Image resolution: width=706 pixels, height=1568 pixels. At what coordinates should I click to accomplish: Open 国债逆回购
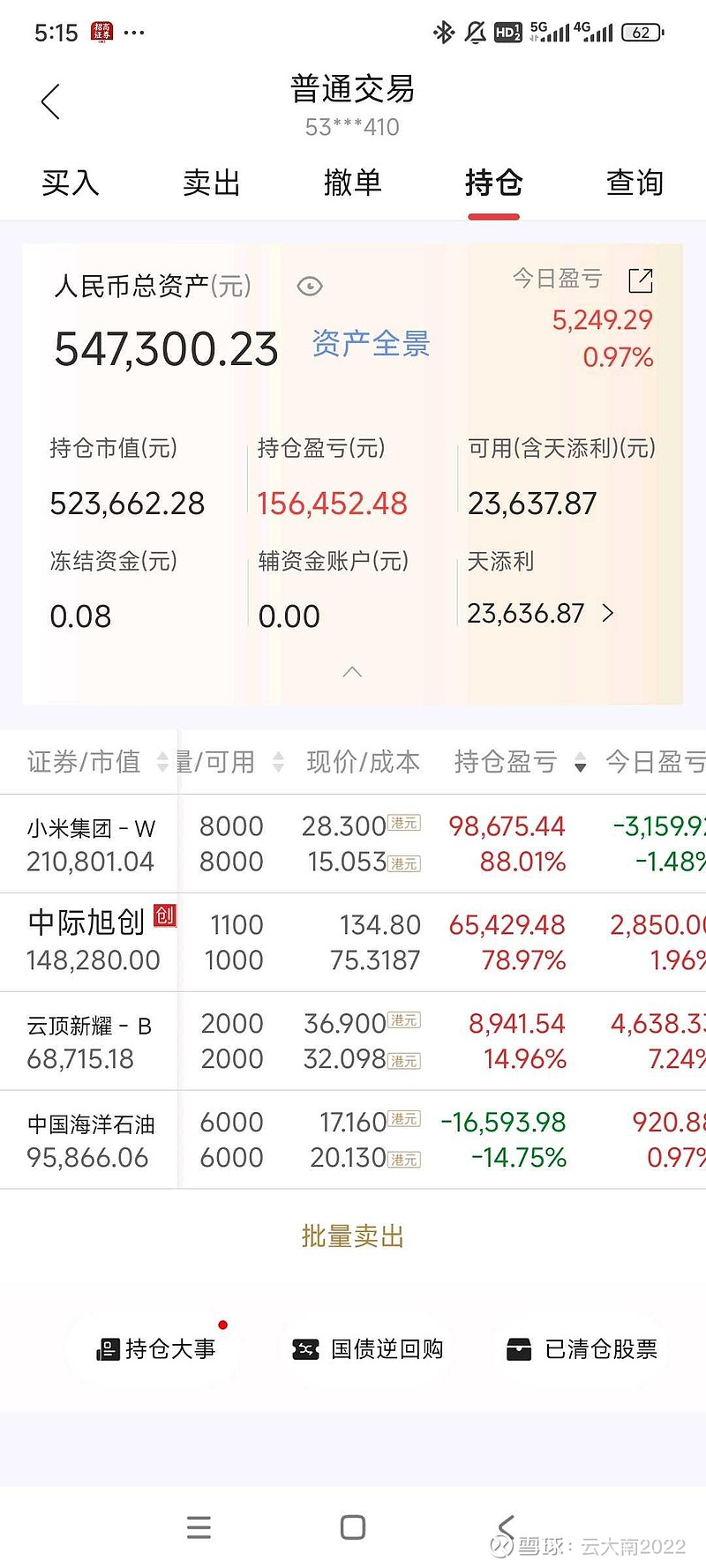[368, 1349]
